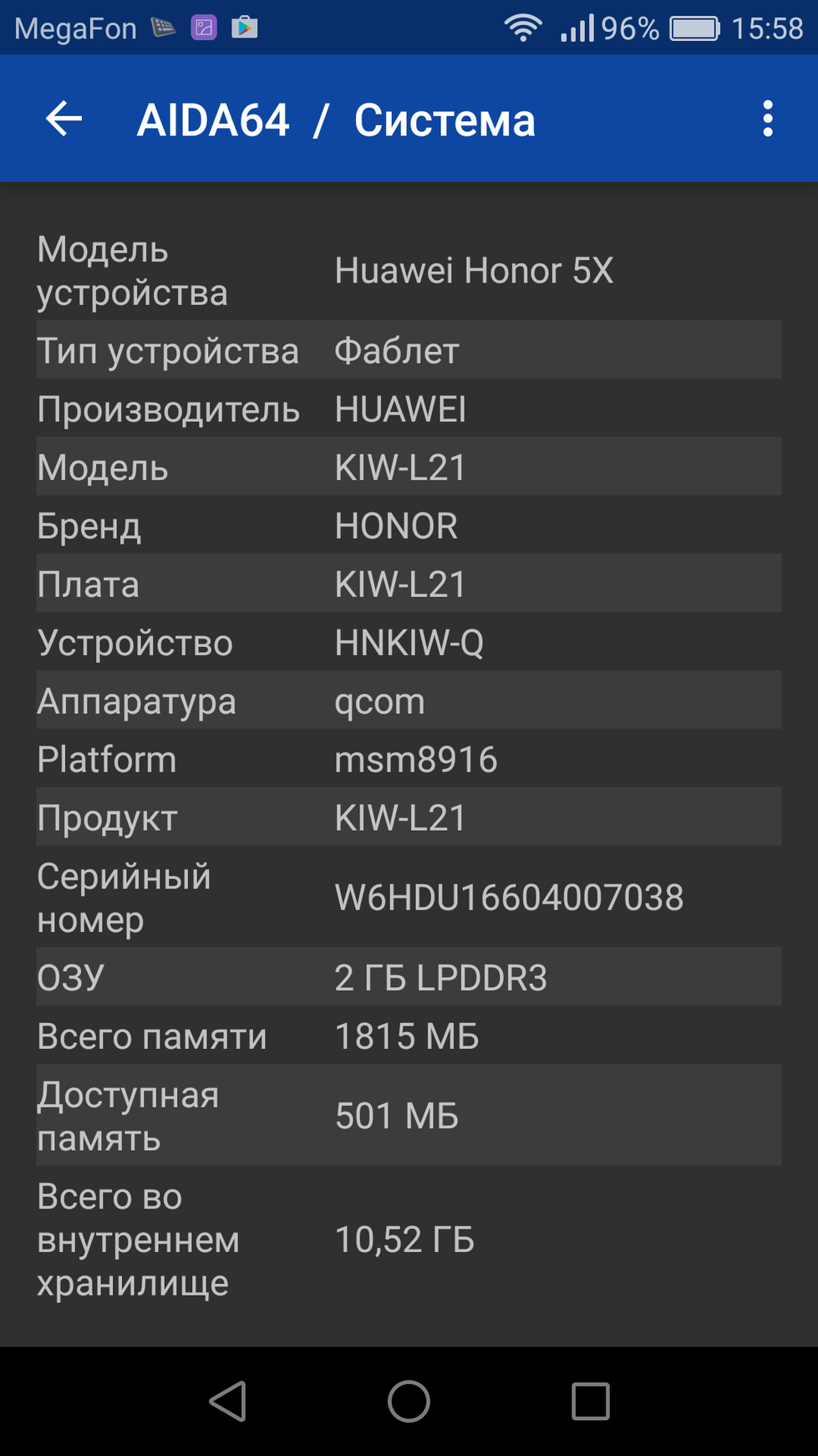Go to the home screen
This screenshot has height=1456, width=818.
pyautogui.click(x=409, y=1401)
